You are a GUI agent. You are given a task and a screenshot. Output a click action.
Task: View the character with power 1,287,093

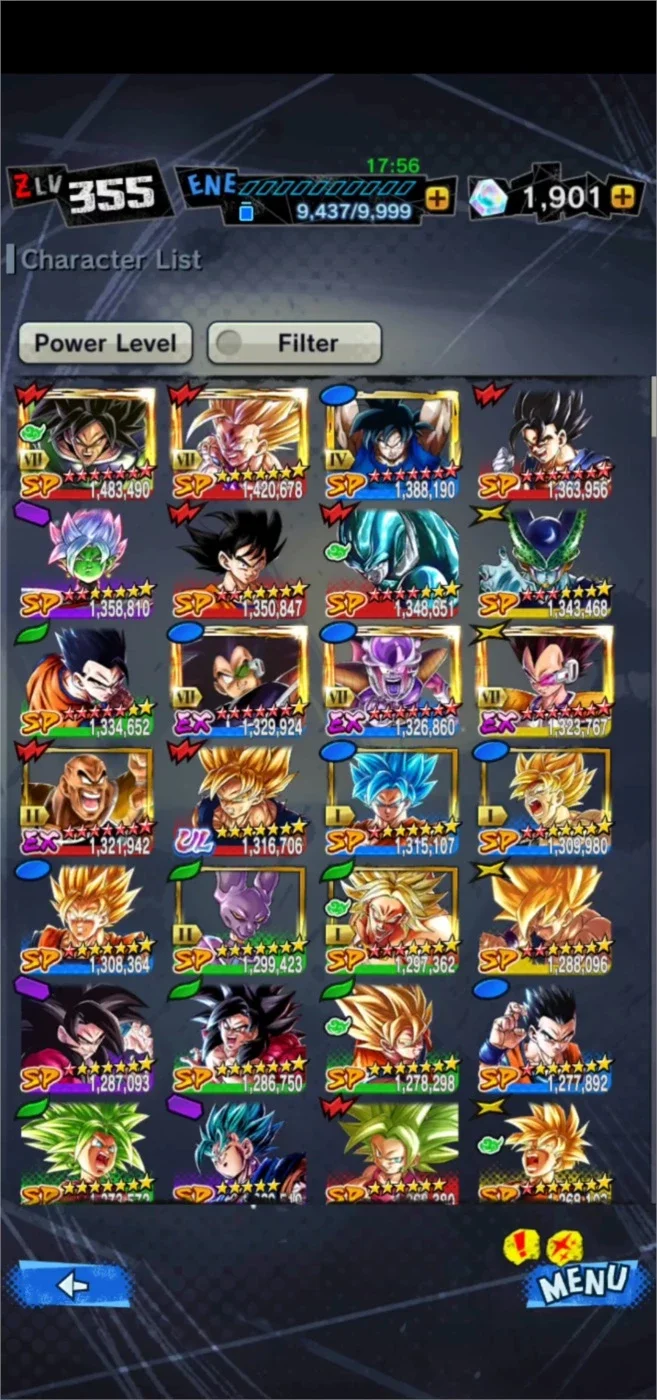pyautogui.click(x=87, y=1035)
